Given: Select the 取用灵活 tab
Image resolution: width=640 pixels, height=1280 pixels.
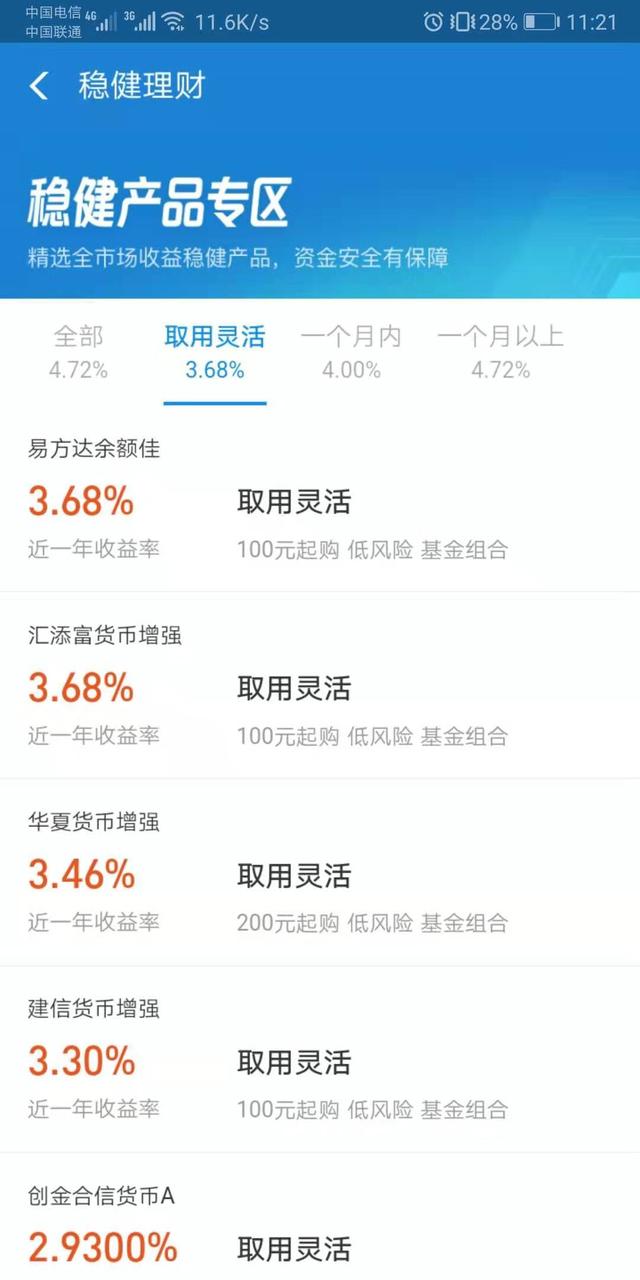Looking at the screenshot, I should tap(215, 352).
